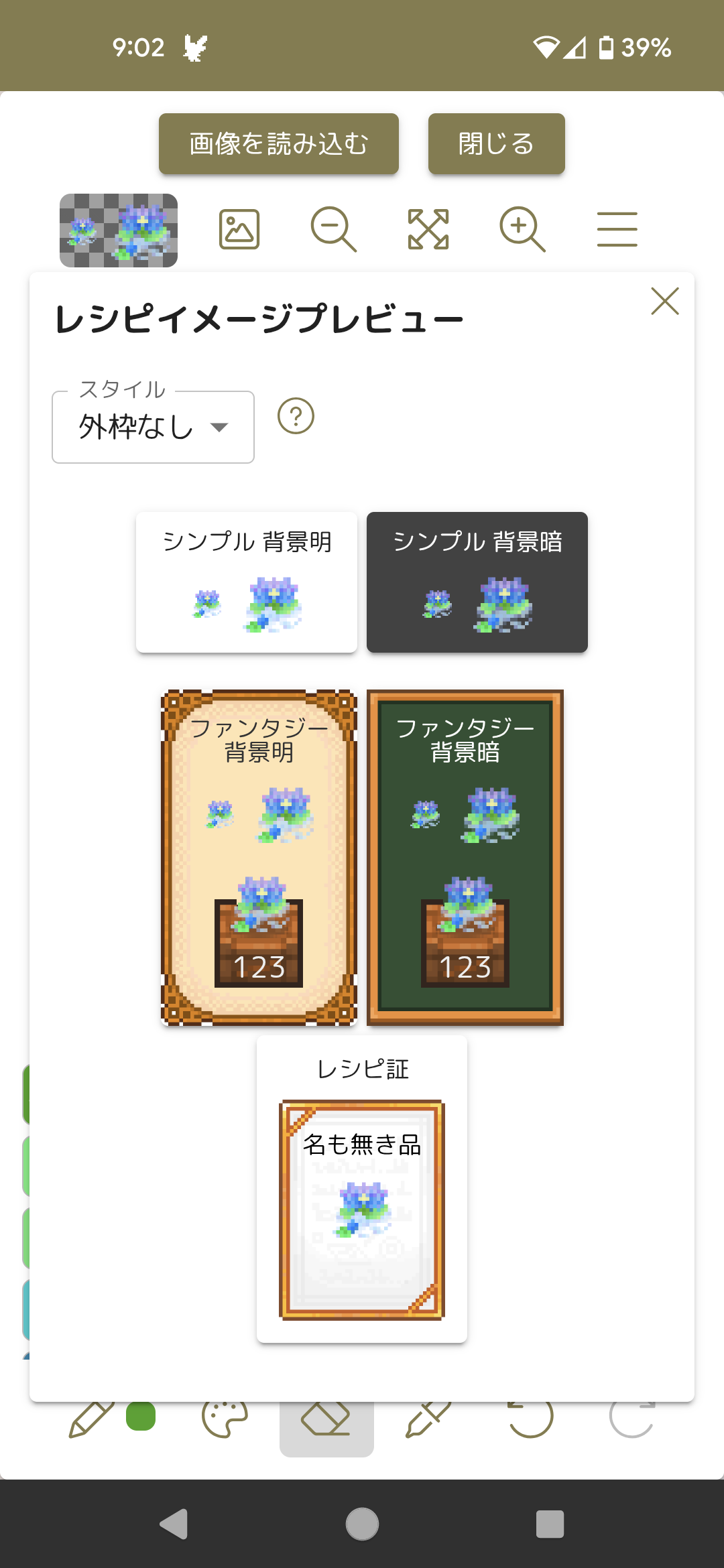
Task: Tap the pixel art preview thumbnail
Action: coord(119,230)
